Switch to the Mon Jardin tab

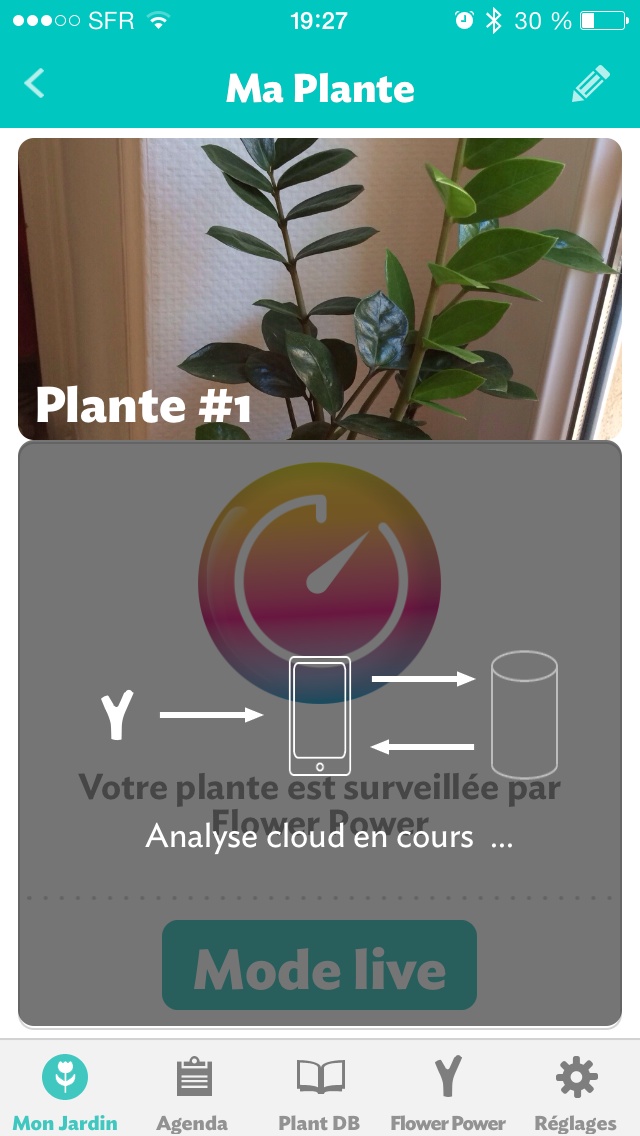[65, 1093]
